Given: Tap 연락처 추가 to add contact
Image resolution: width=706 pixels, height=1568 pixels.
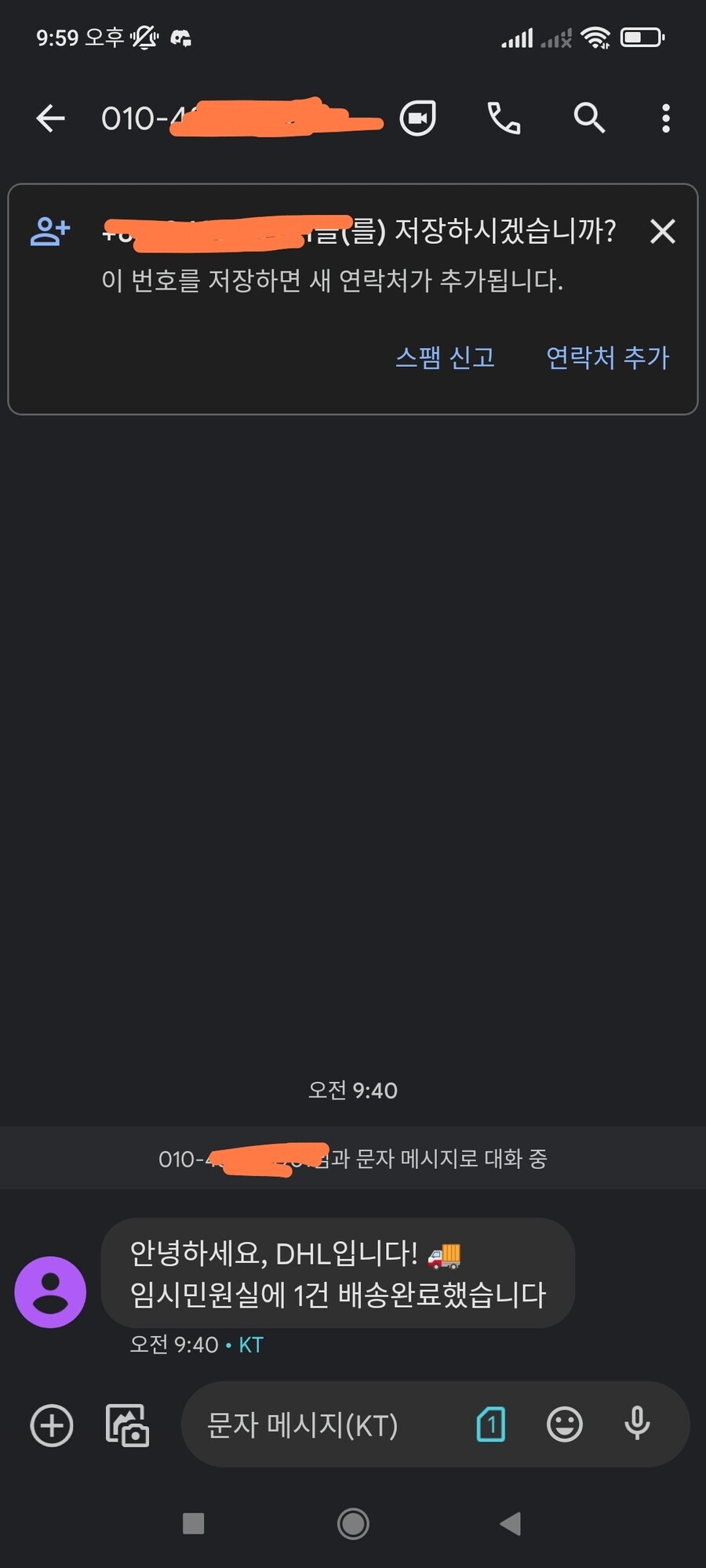Looking at the screenshot, I should pos(607,358).
